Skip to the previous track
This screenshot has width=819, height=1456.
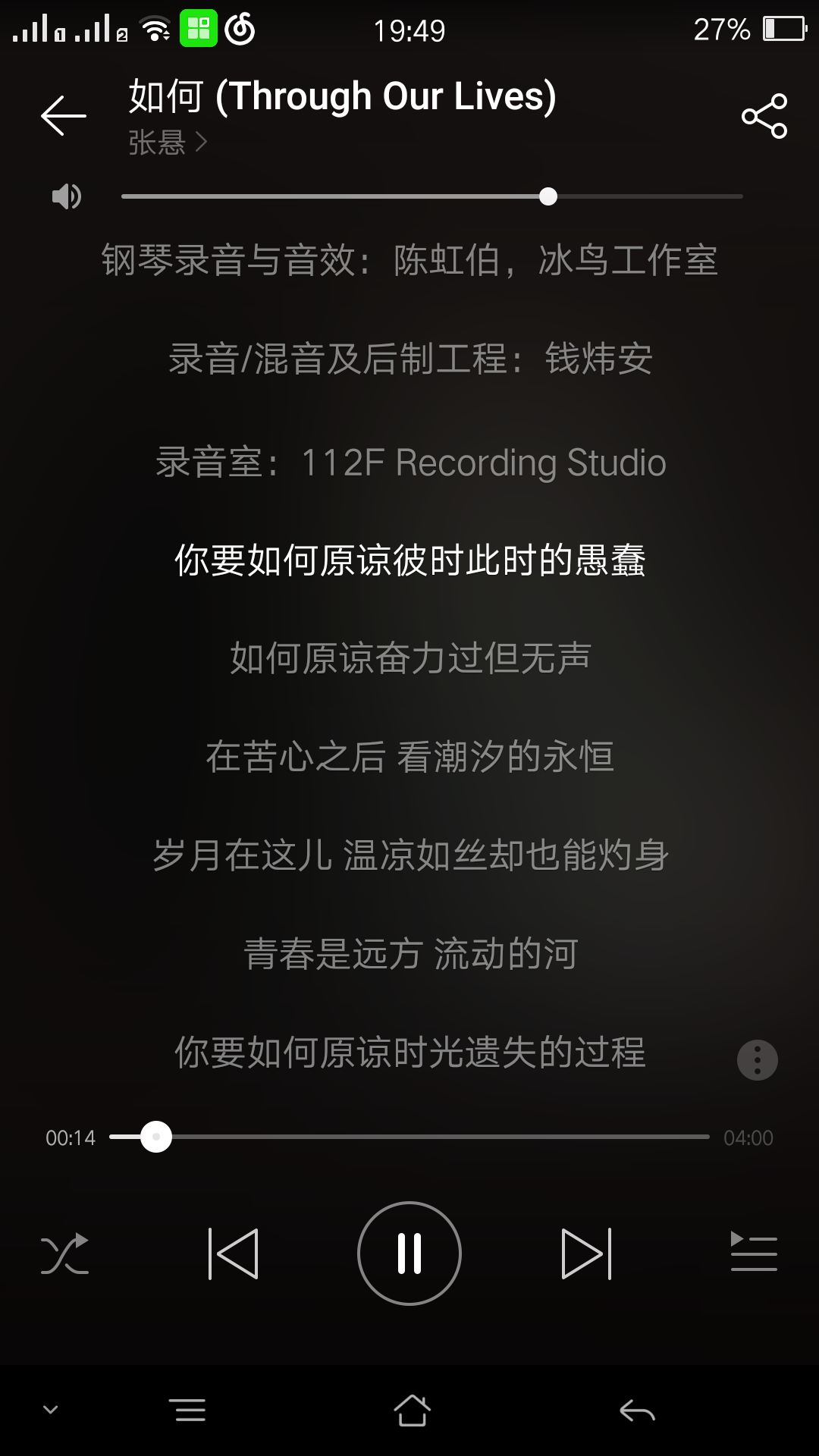pos(234,1254)
